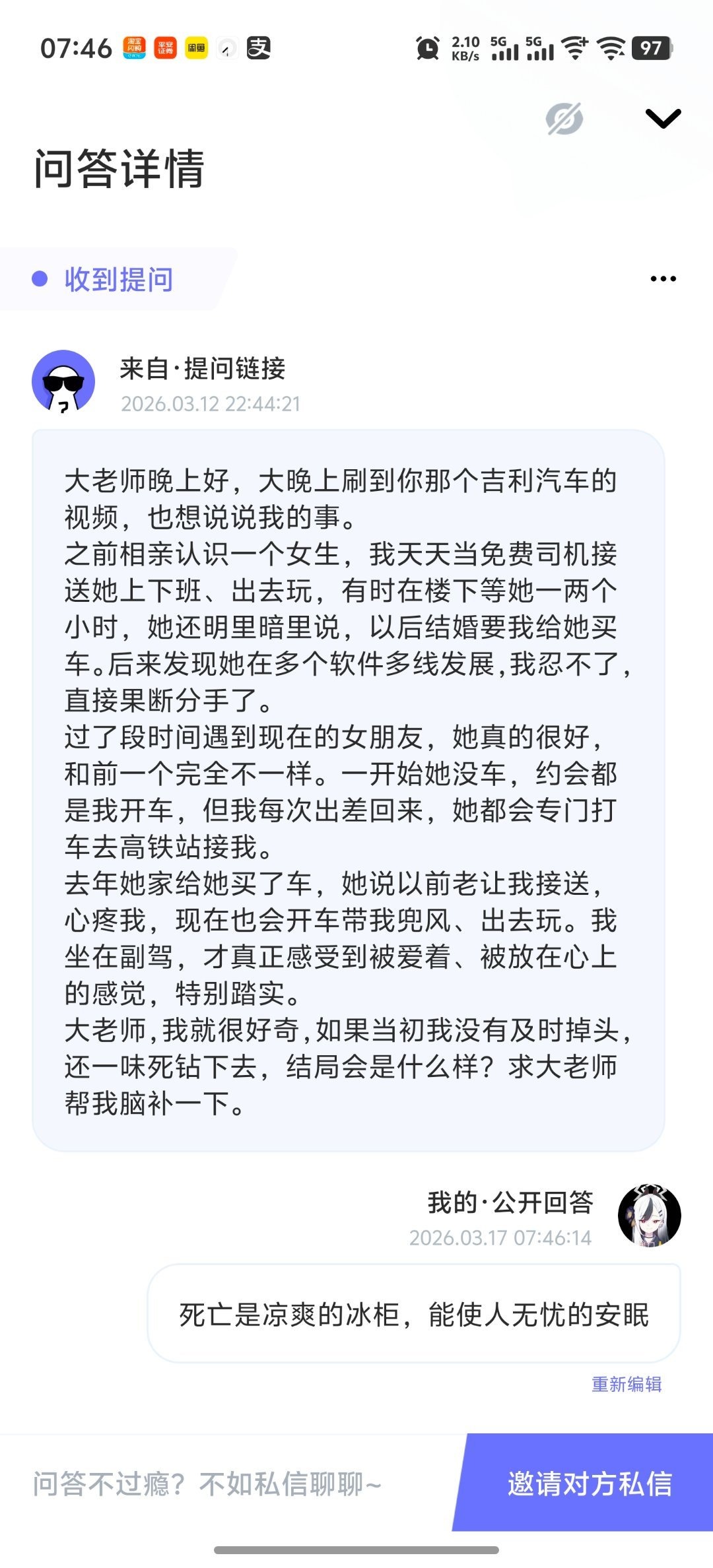Open the asker's sunglasses avatar

(63, 382)
